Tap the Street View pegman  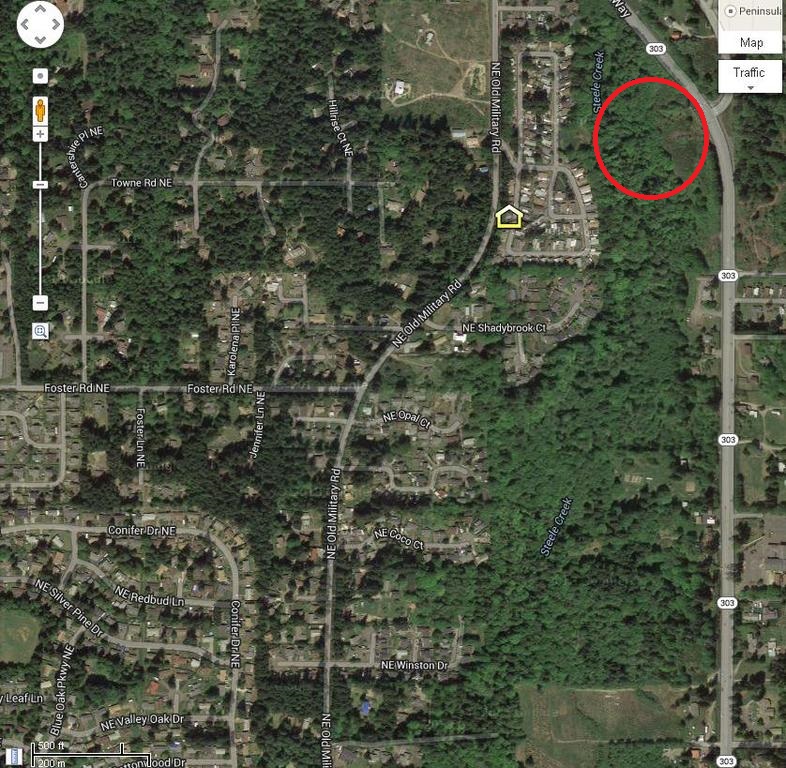(40, 108)
